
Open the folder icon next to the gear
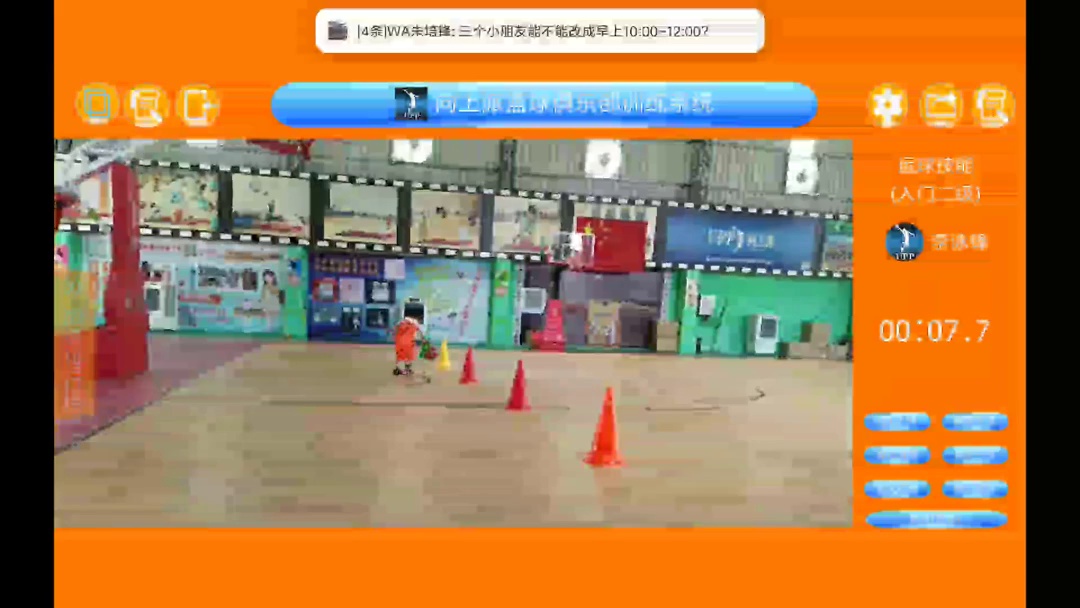[941, 105]
